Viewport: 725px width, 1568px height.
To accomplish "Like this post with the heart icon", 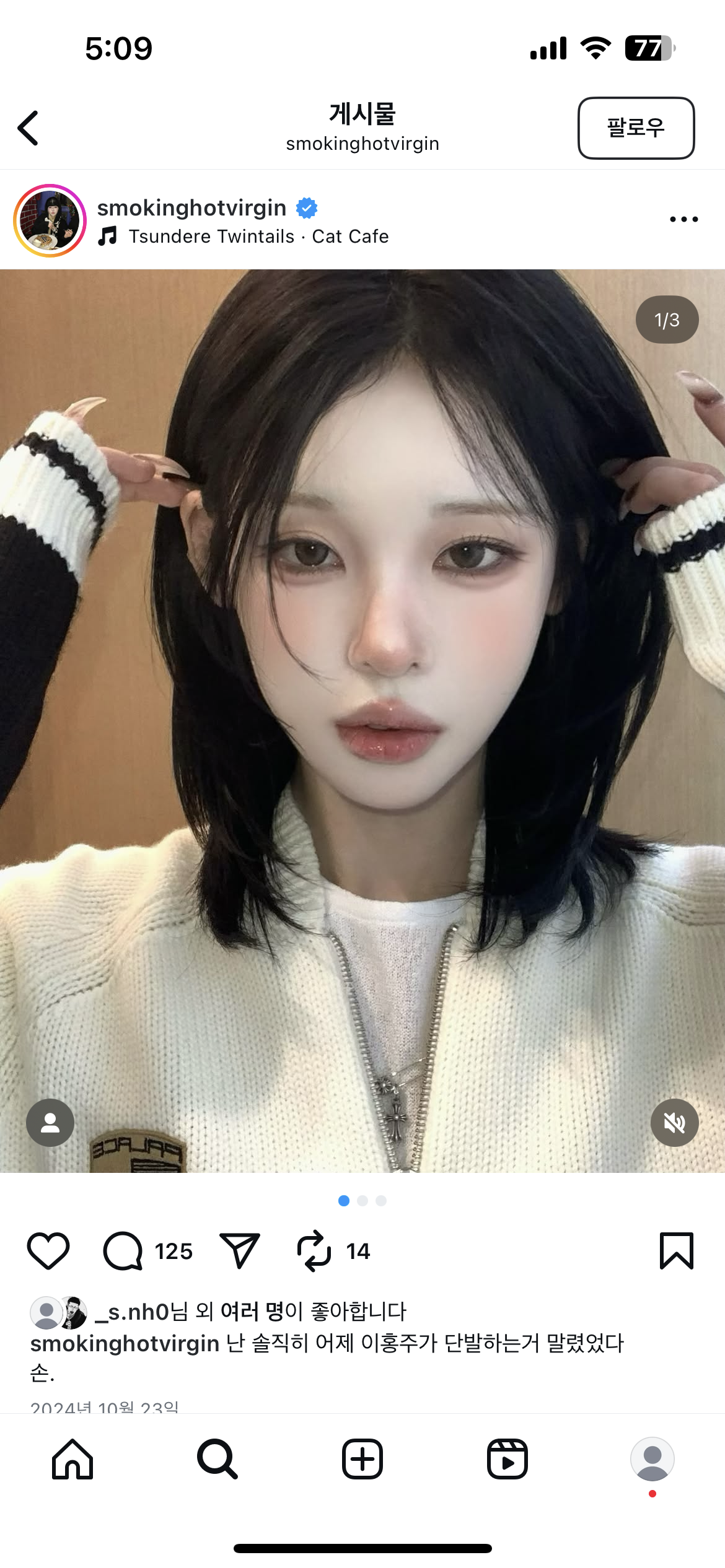I will (48, 1251).
